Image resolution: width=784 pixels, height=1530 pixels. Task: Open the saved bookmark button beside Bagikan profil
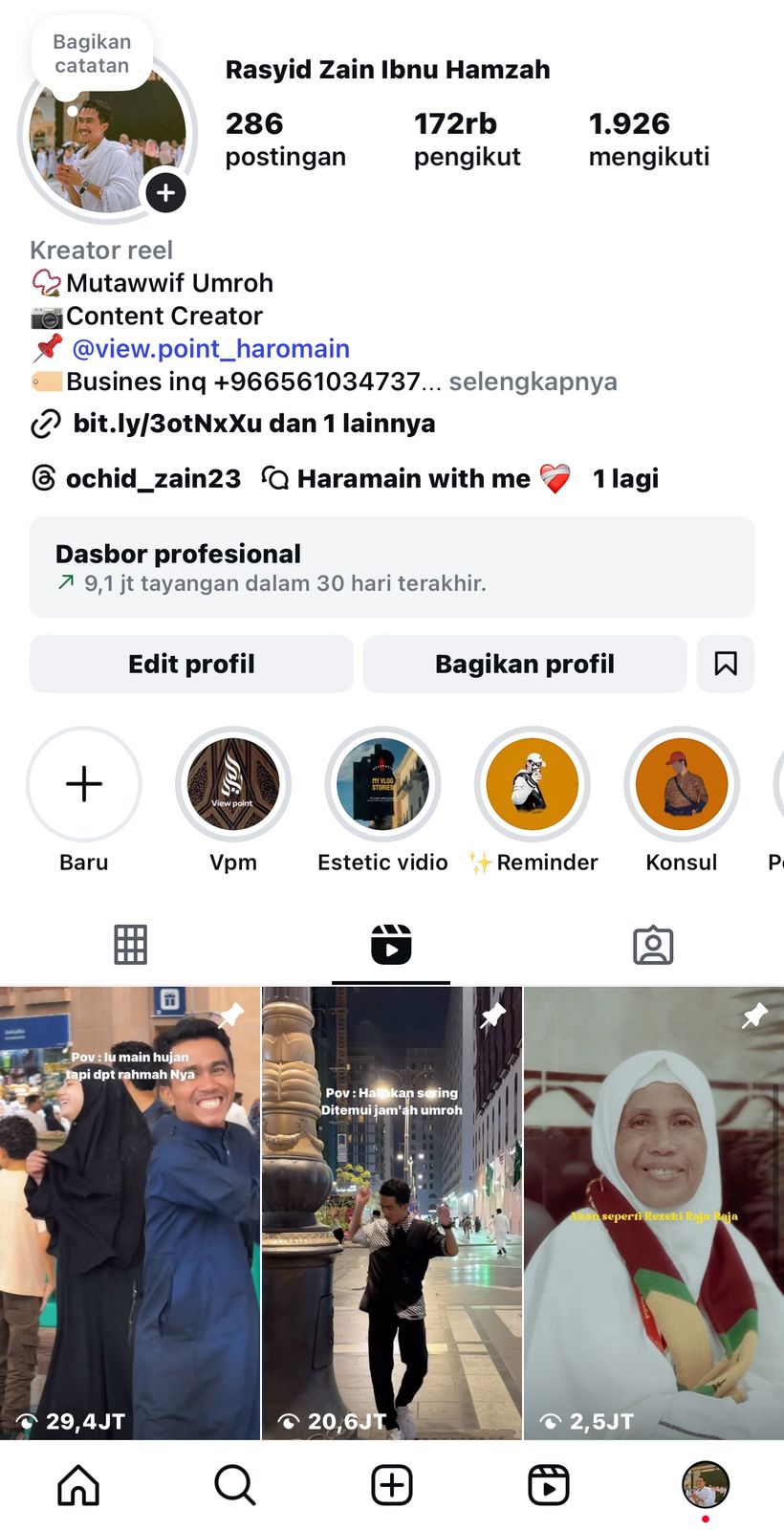pyautogui.click(x=726, y=664)
